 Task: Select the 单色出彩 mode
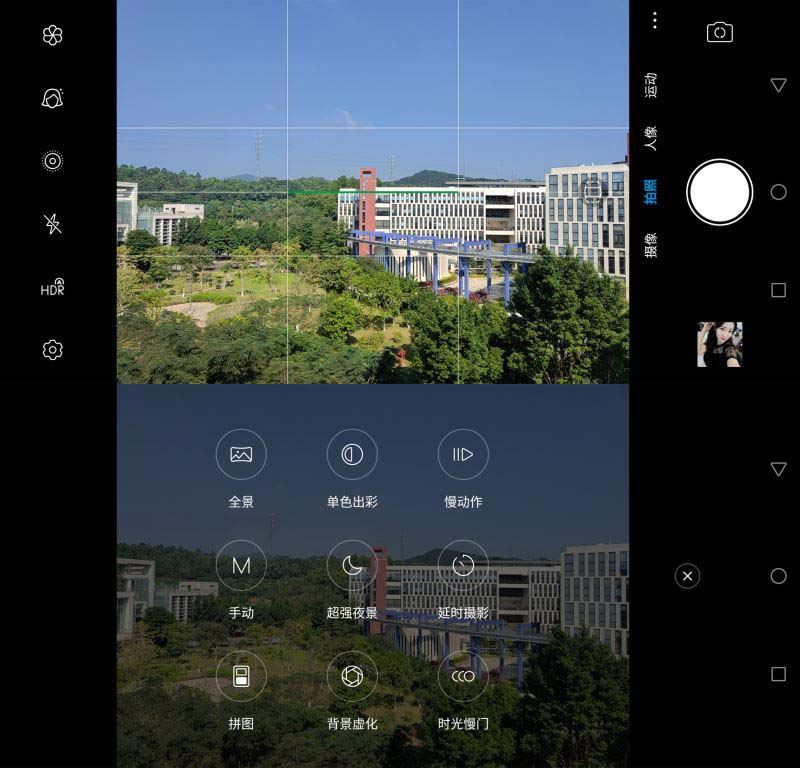352,455
